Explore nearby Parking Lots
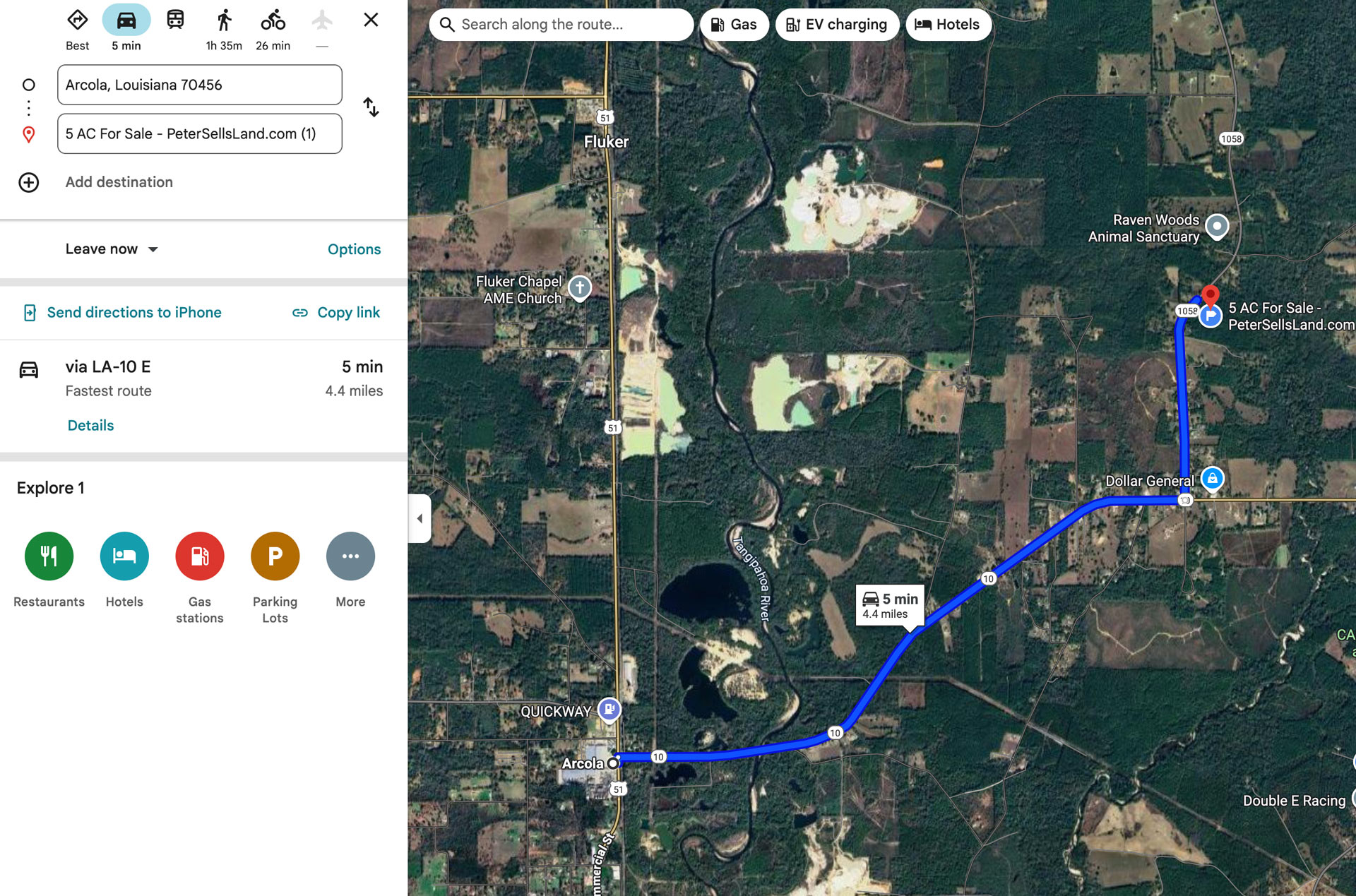The image size is (1356, 896). [275, 556]
